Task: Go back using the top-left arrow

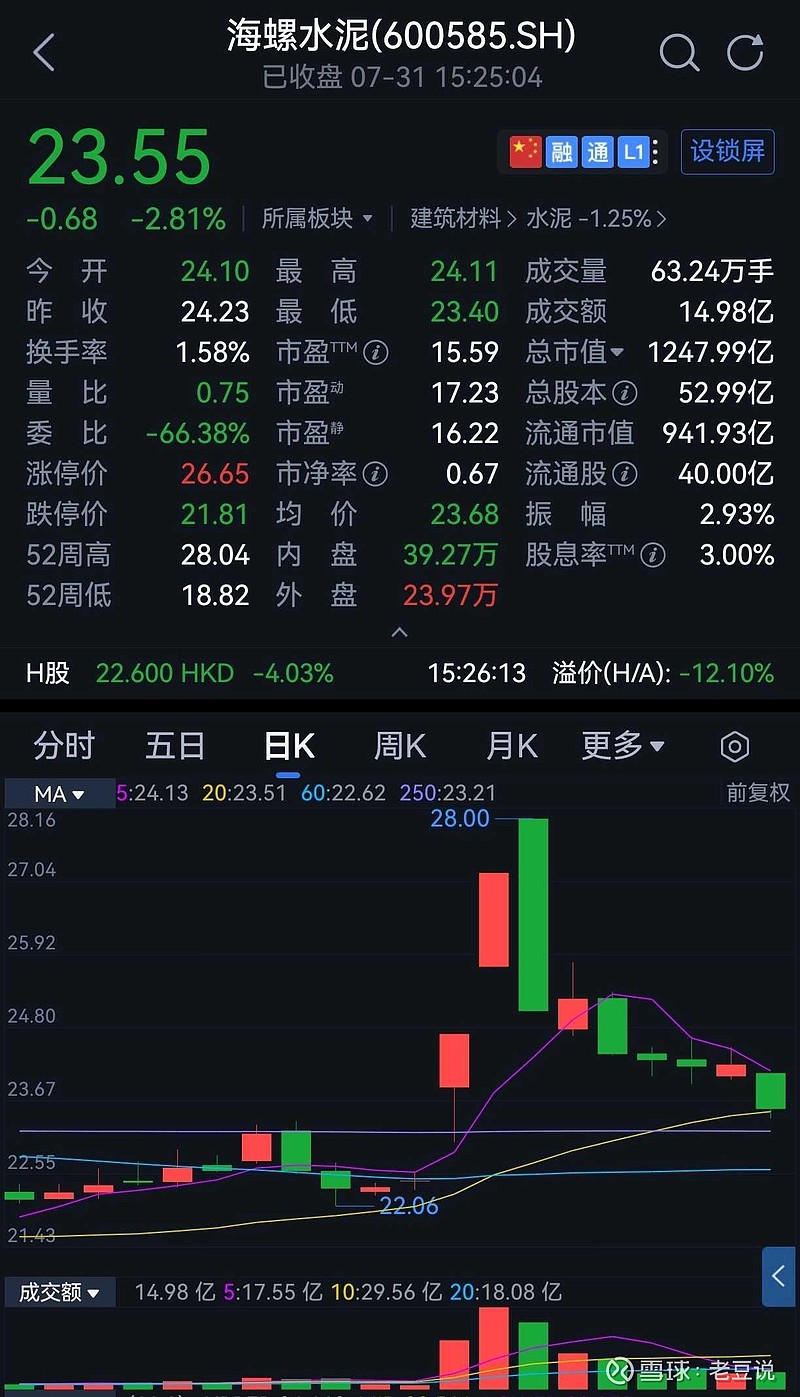Action: tap(44, 52)
